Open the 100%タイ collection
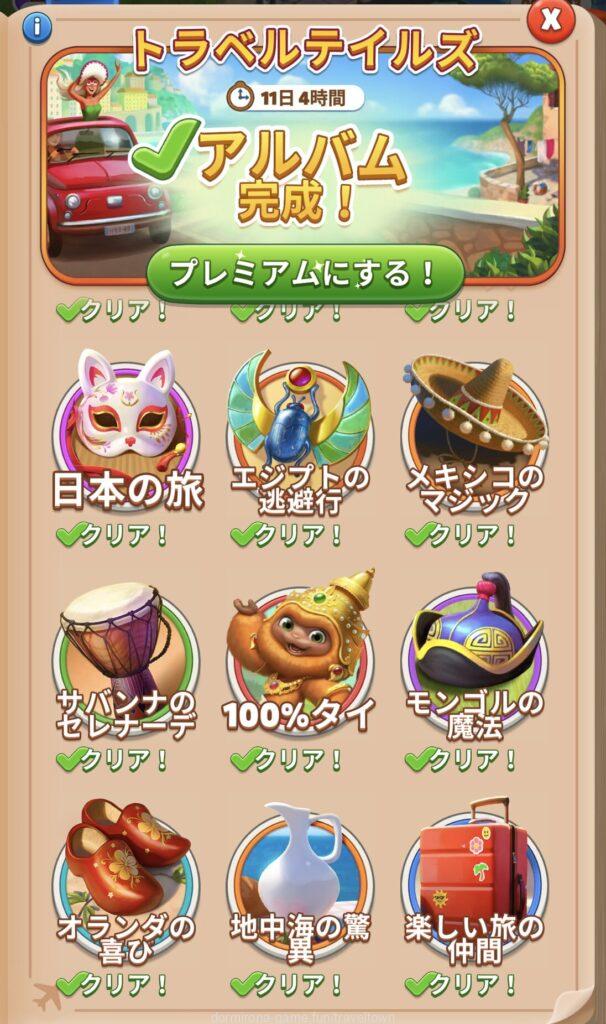The image size is (606, 1024). coord(299,662)
